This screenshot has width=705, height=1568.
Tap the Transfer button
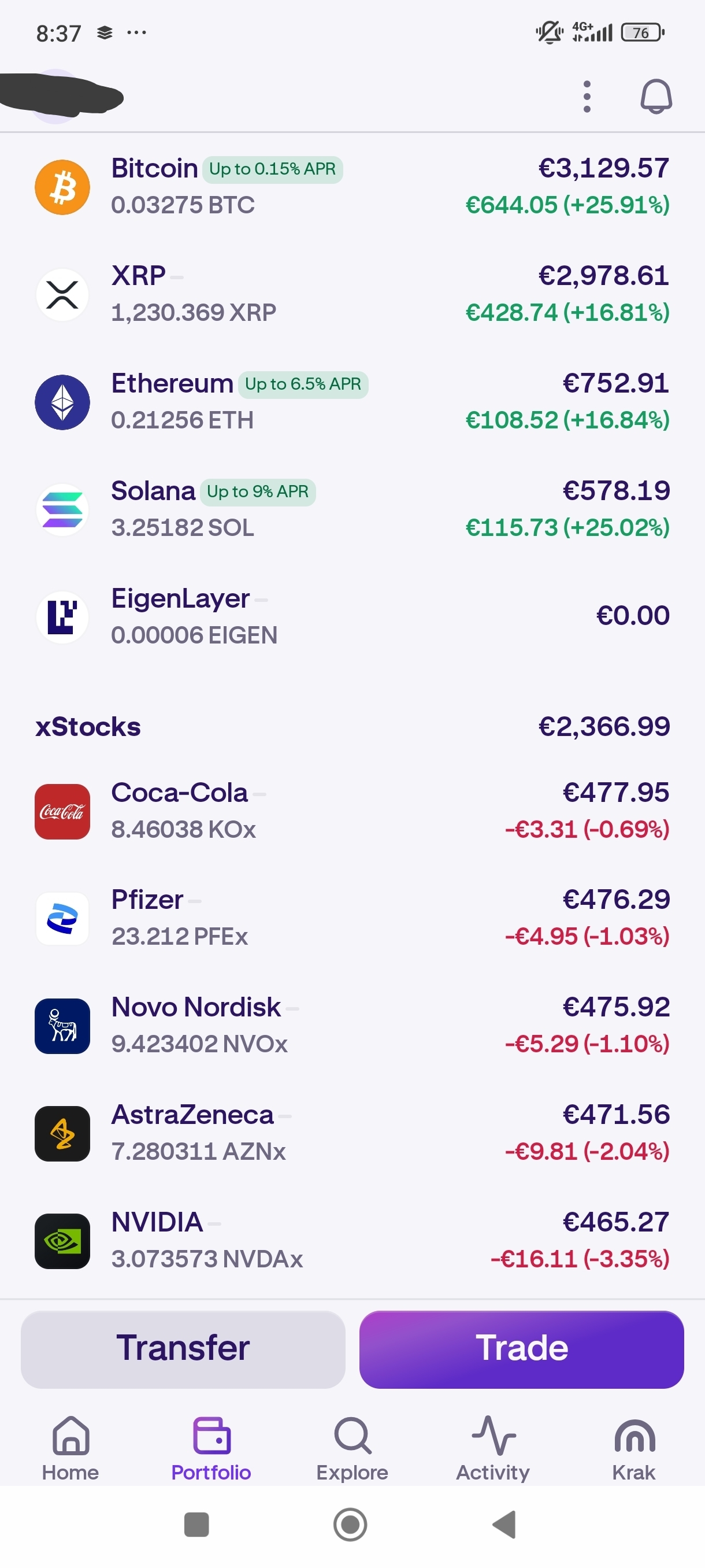coord(183,1348)
